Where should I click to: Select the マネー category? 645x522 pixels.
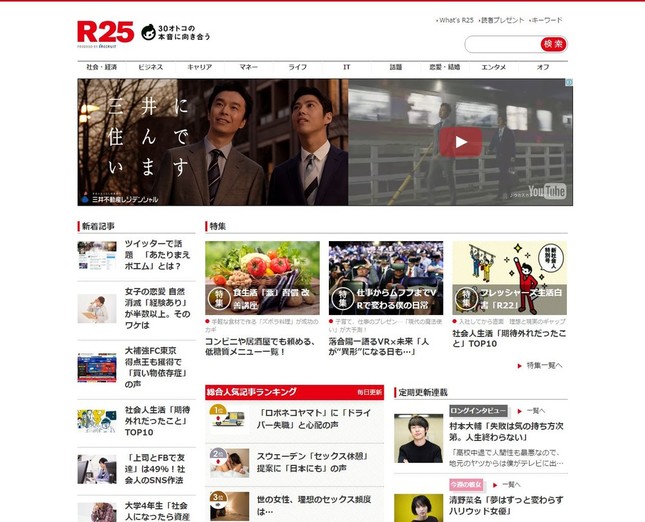click(248, 67)
